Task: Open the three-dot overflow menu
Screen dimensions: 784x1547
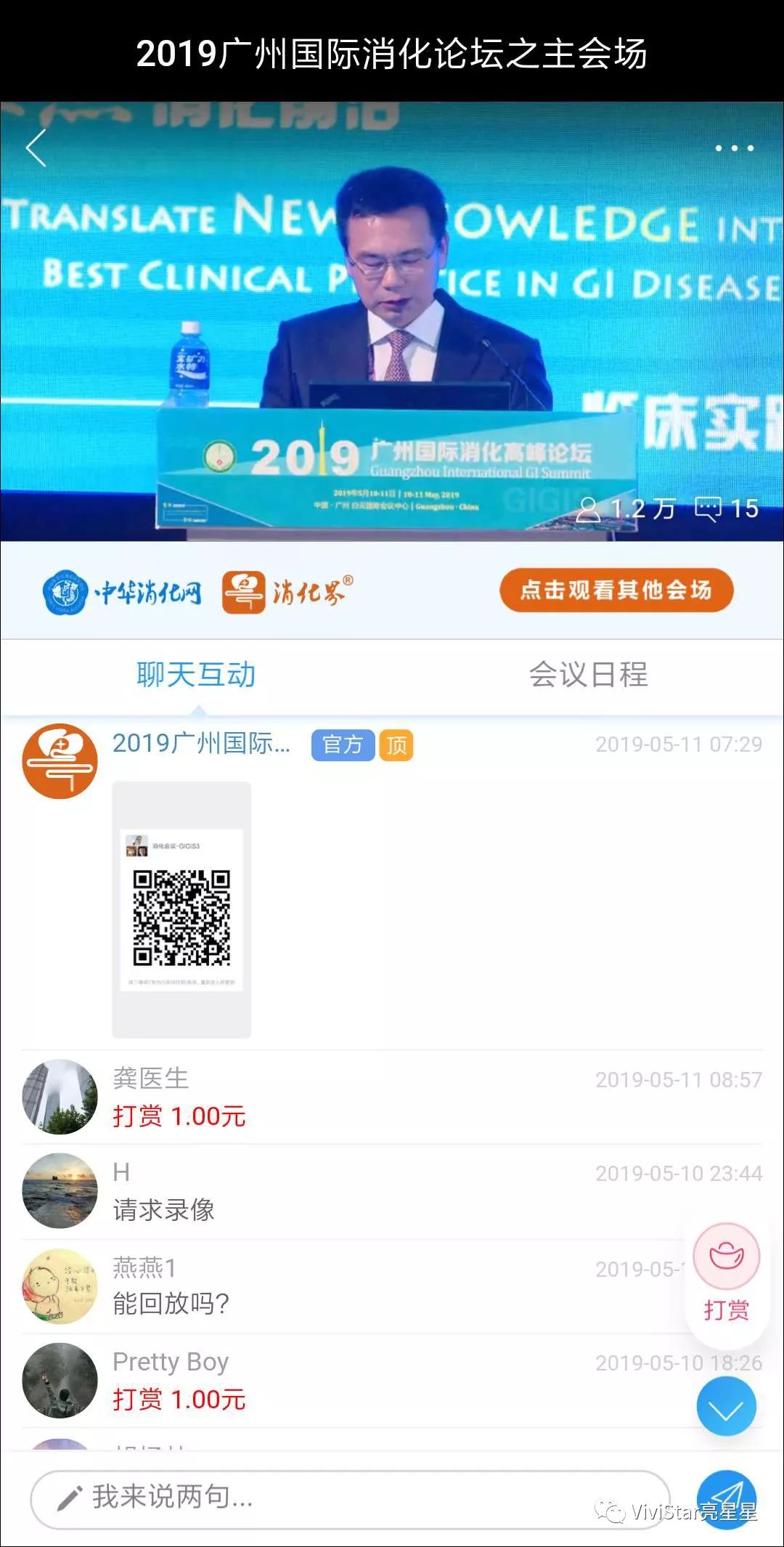Action: click(734, 148)
